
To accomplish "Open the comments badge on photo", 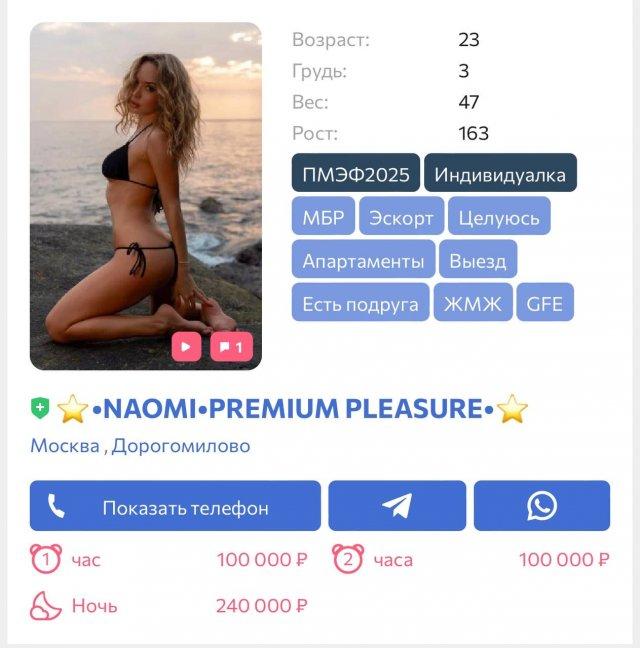I will pyautogui.click(x=231, y=347).
